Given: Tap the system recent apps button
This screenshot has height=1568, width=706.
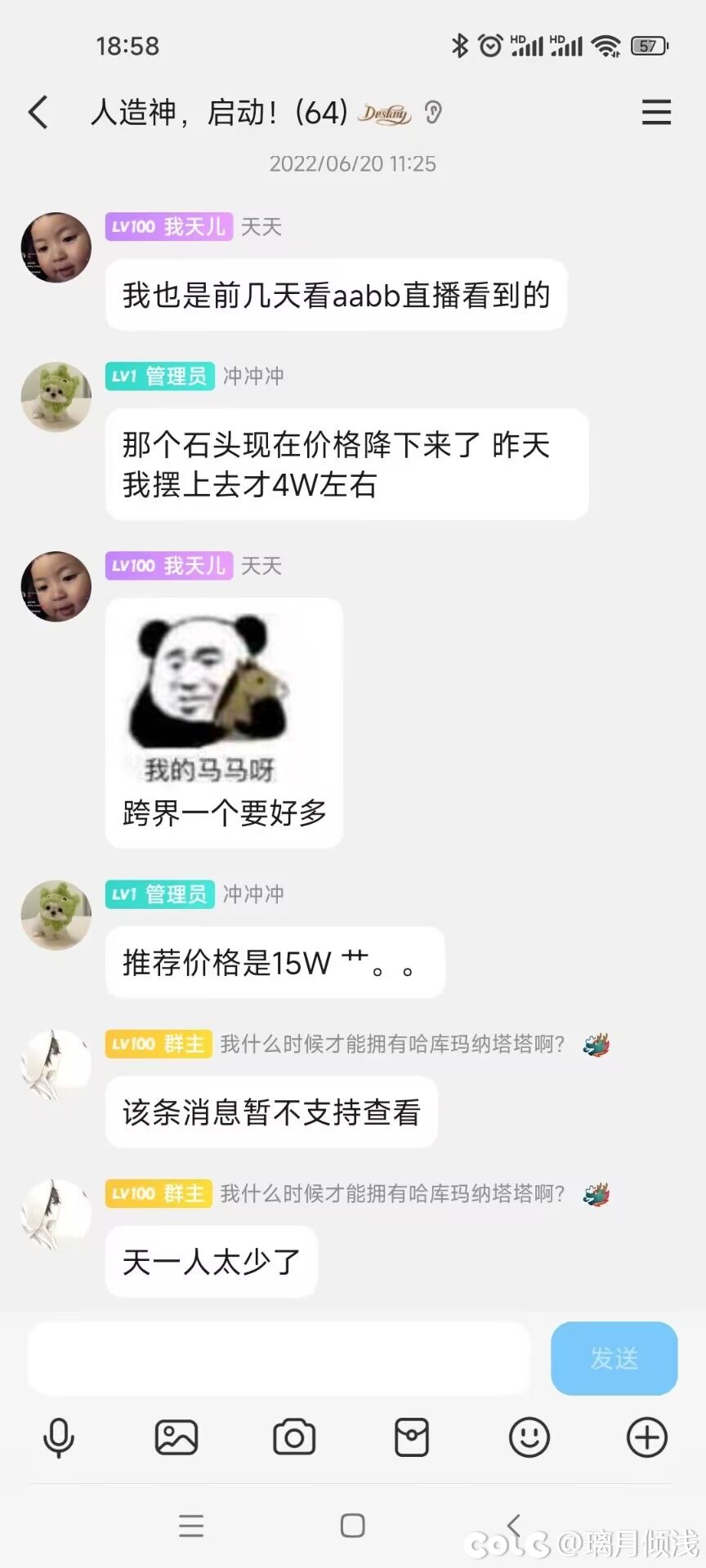Looking at the screenshot, I should tap(191, 1525).
